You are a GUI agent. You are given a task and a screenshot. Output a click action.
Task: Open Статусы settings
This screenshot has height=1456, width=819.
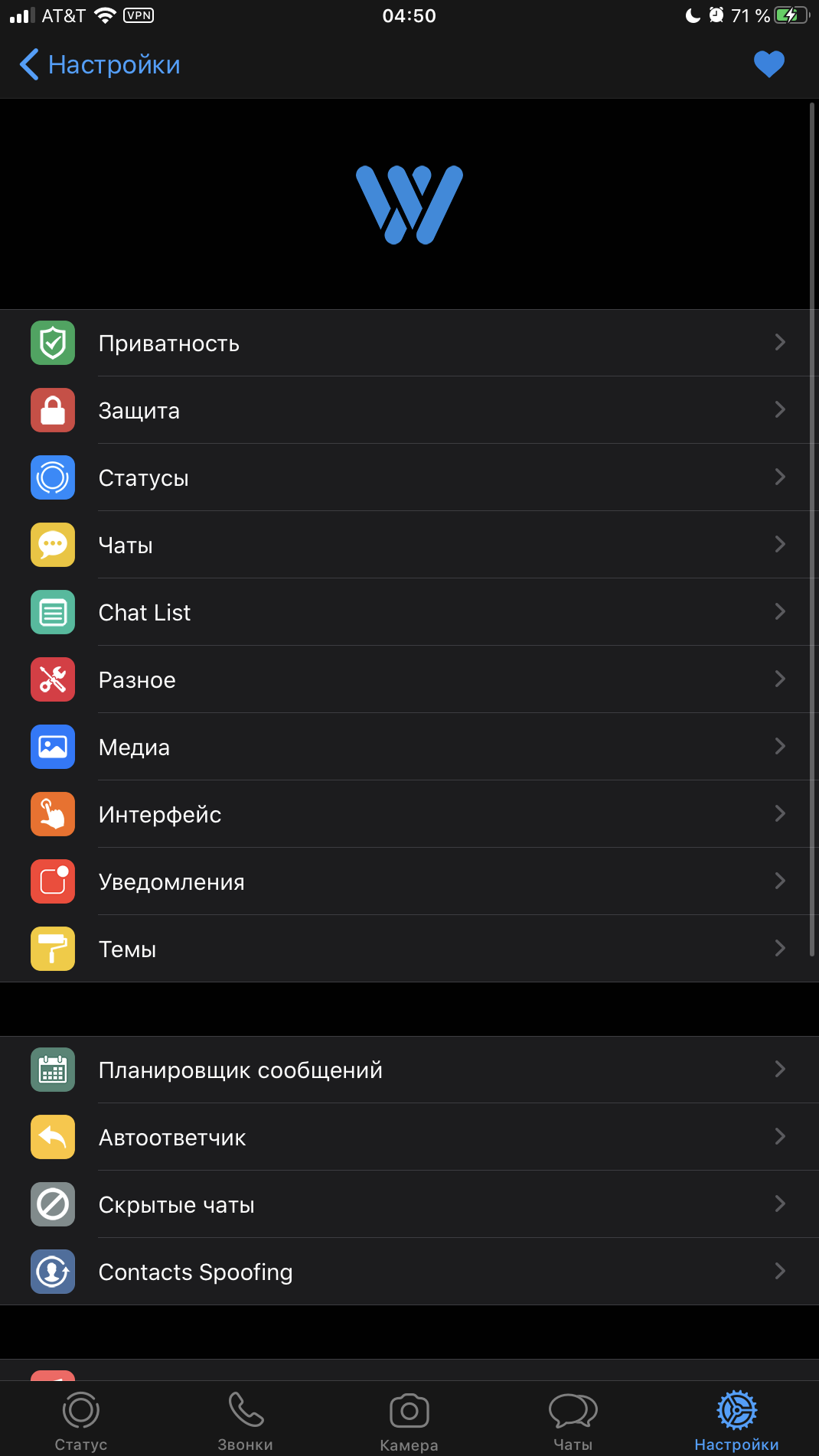(x=409, y=477)
